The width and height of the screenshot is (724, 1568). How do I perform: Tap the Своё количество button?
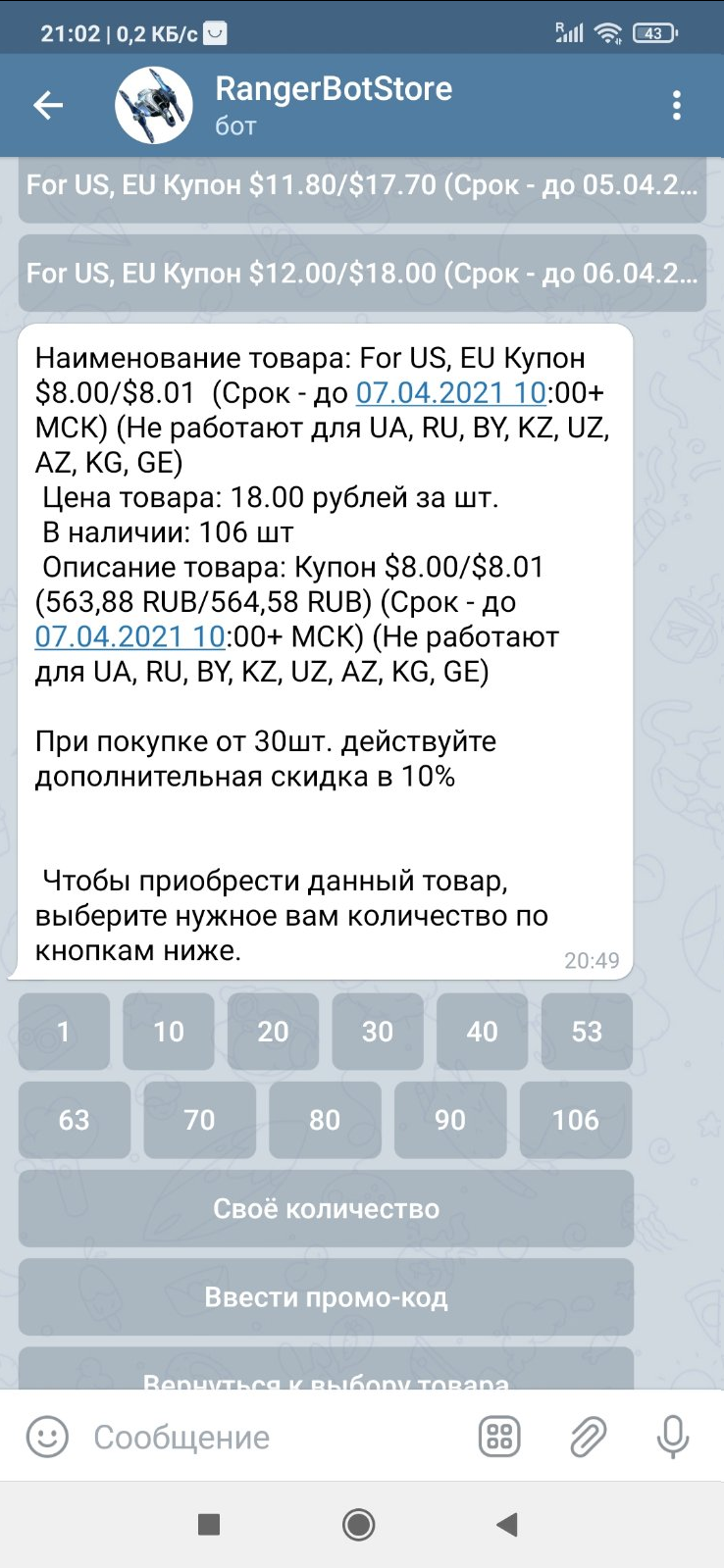[326, 1208]
